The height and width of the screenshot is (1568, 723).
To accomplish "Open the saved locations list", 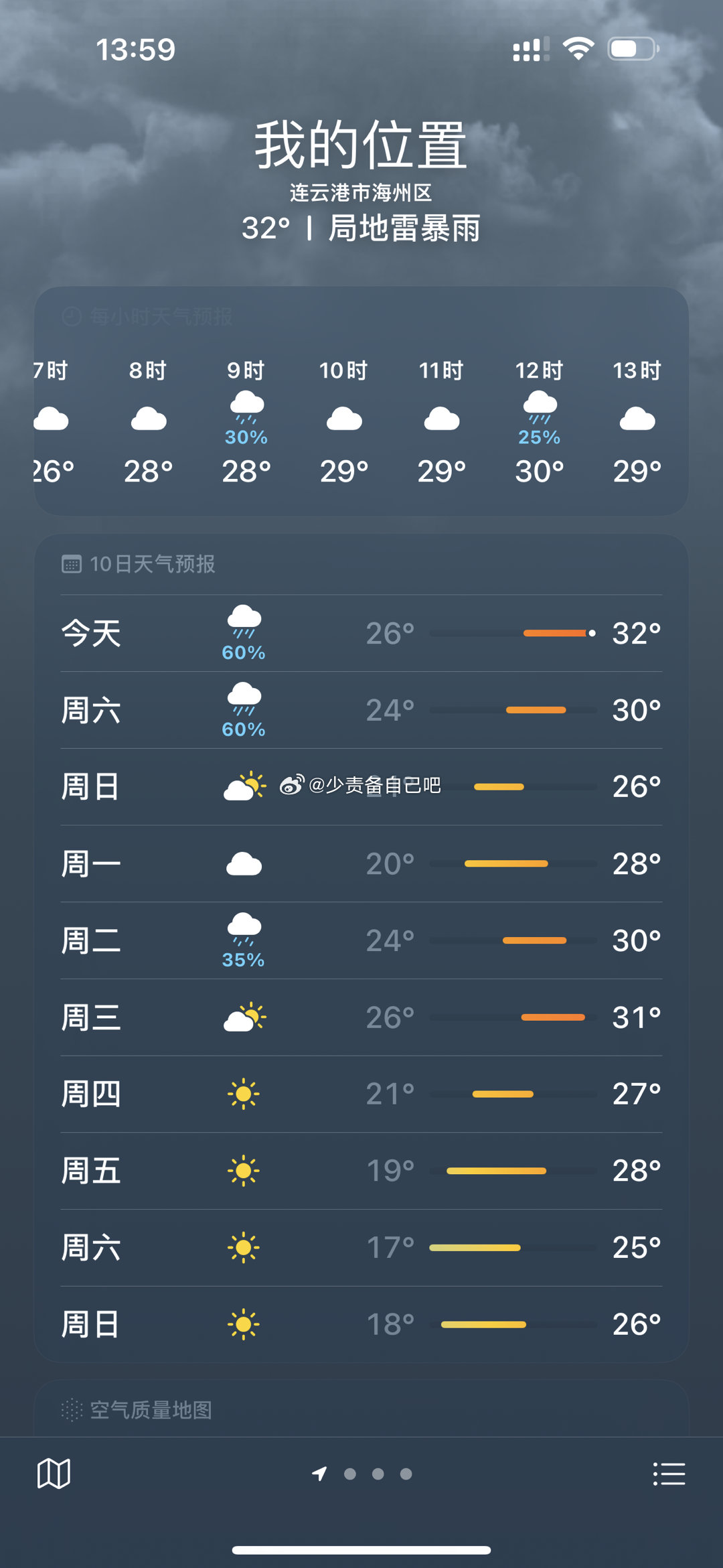I will [669, 1474].
